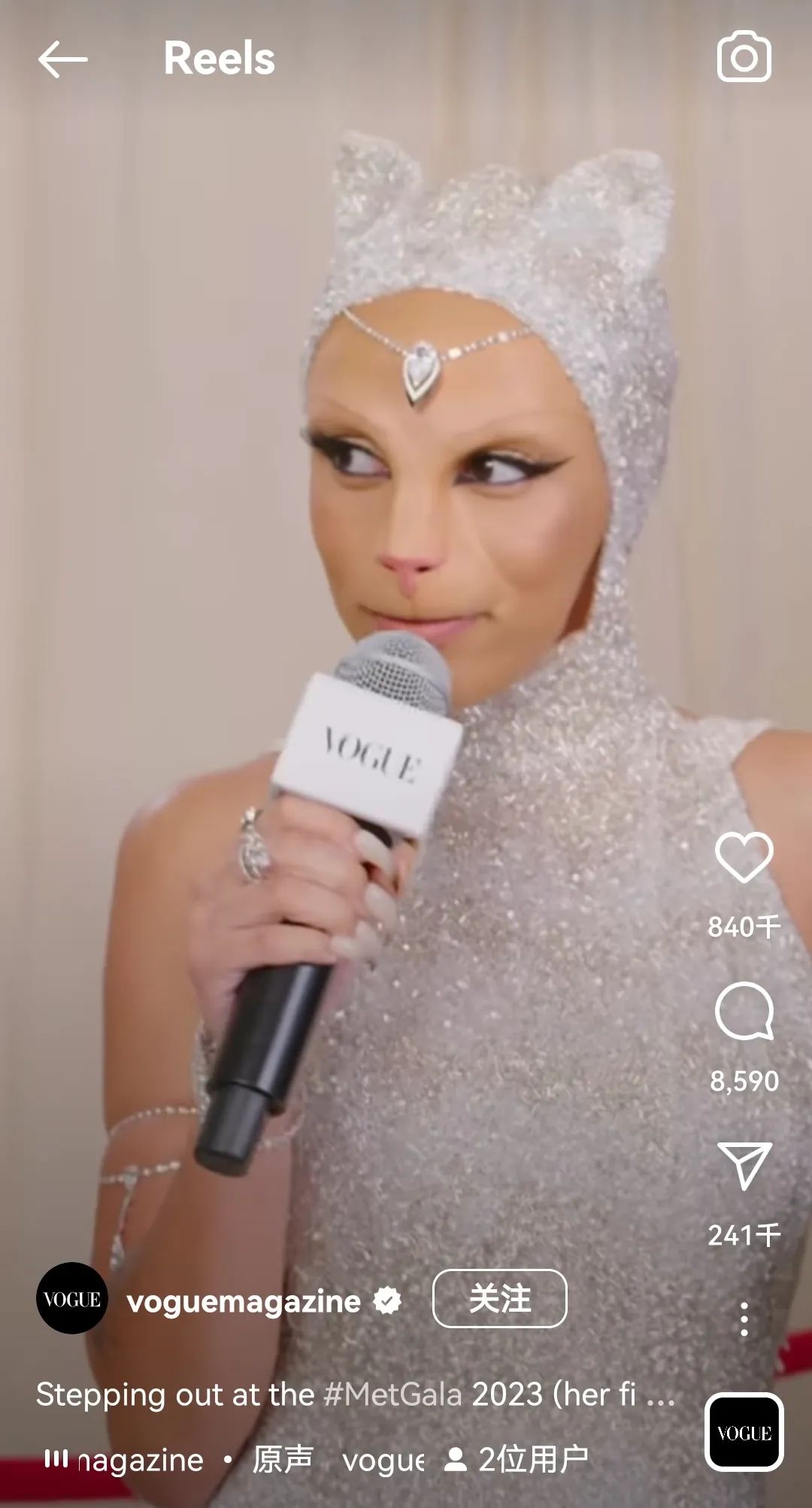Open the three-dot more options menu
The image size is (812, 1508).
[744, 1319]
